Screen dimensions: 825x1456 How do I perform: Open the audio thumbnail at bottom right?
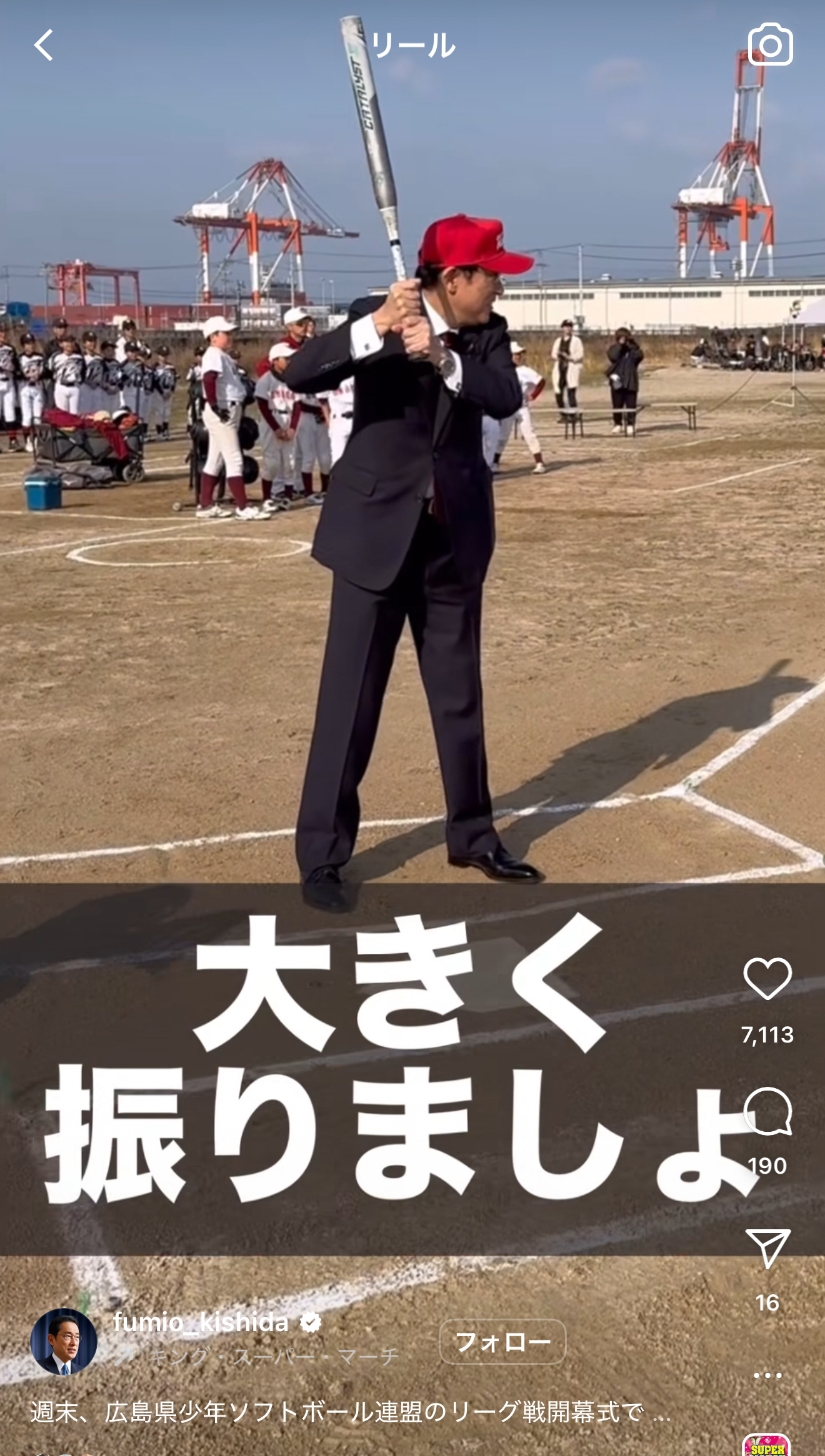coord(767,1445)
